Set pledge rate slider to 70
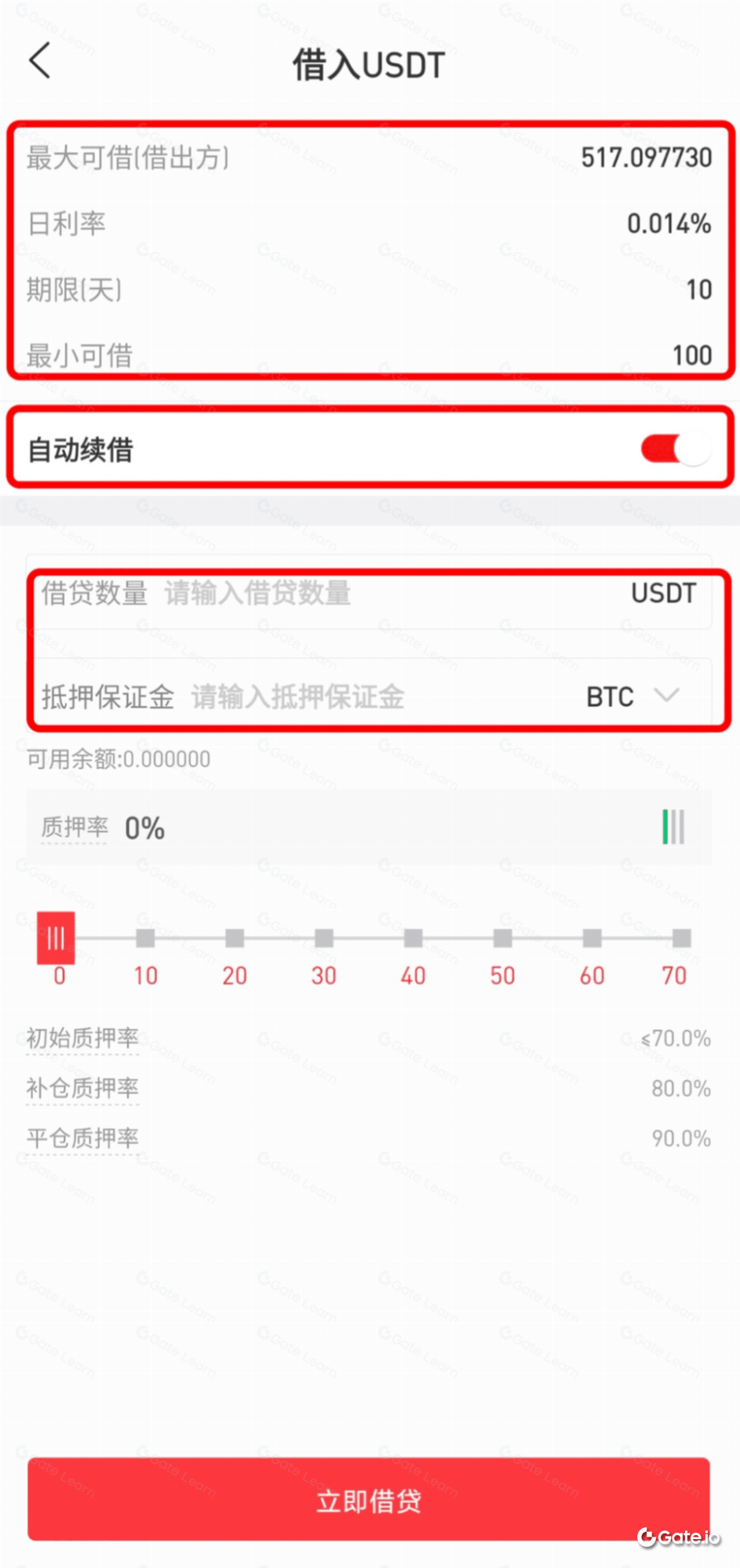Image resolution: width=740 pixels, height=1568 pixels. [x=681, y=938]
